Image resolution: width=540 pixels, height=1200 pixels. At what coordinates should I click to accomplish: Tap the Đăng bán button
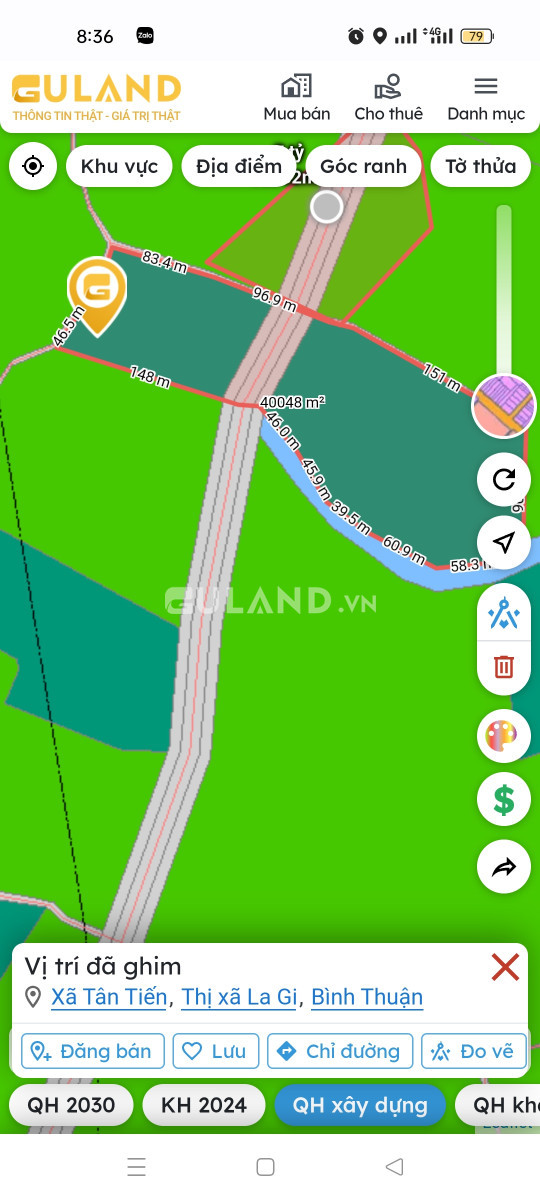click(x=93, y=1051)
